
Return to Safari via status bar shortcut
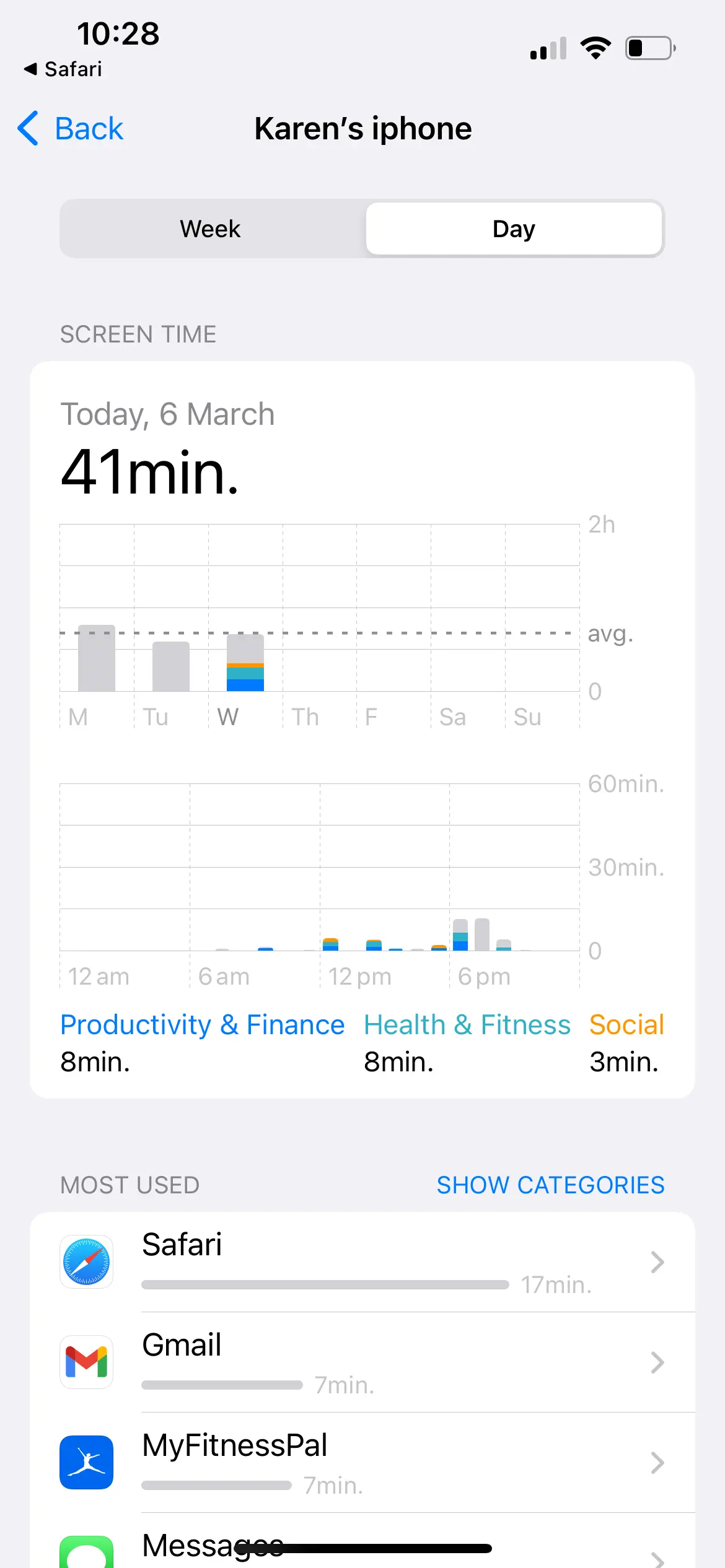point(62,69)
